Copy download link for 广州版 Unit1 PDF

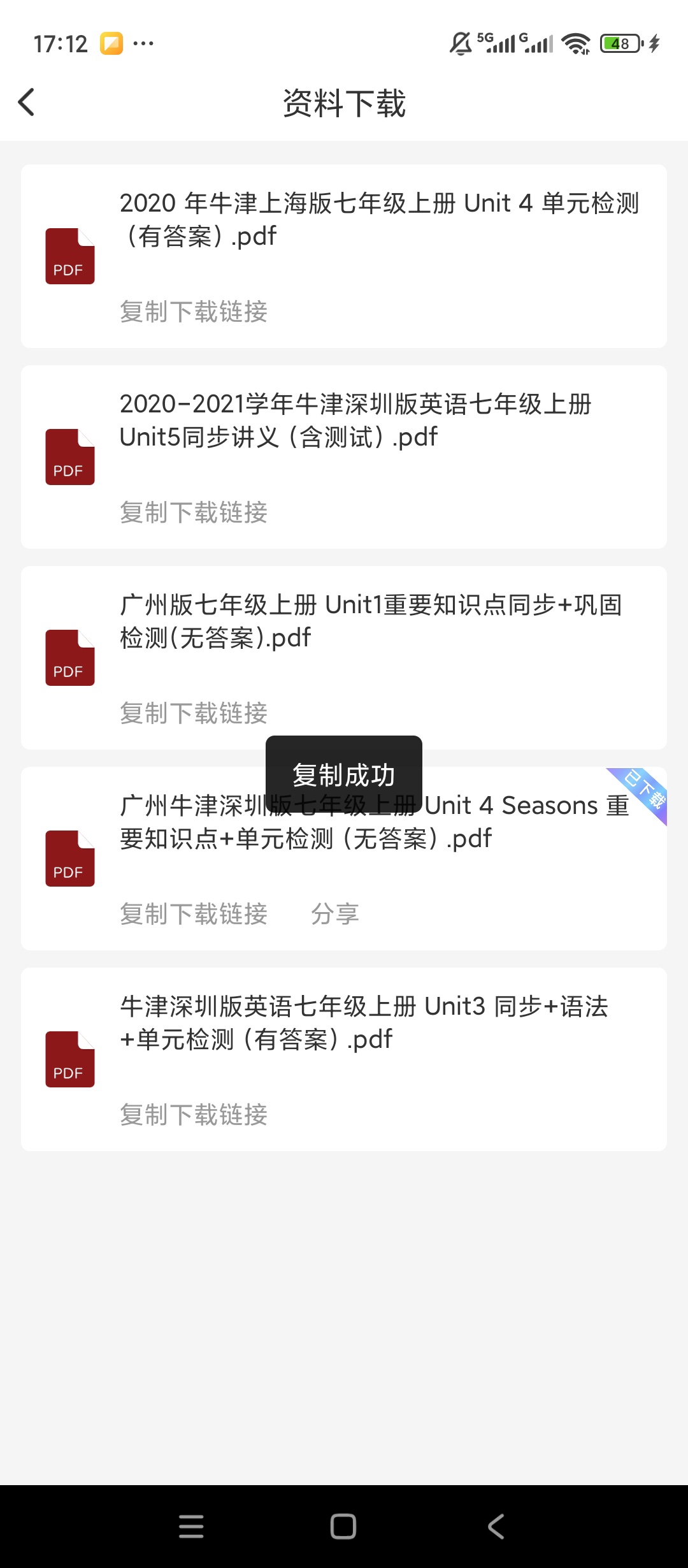coord(194,713)
